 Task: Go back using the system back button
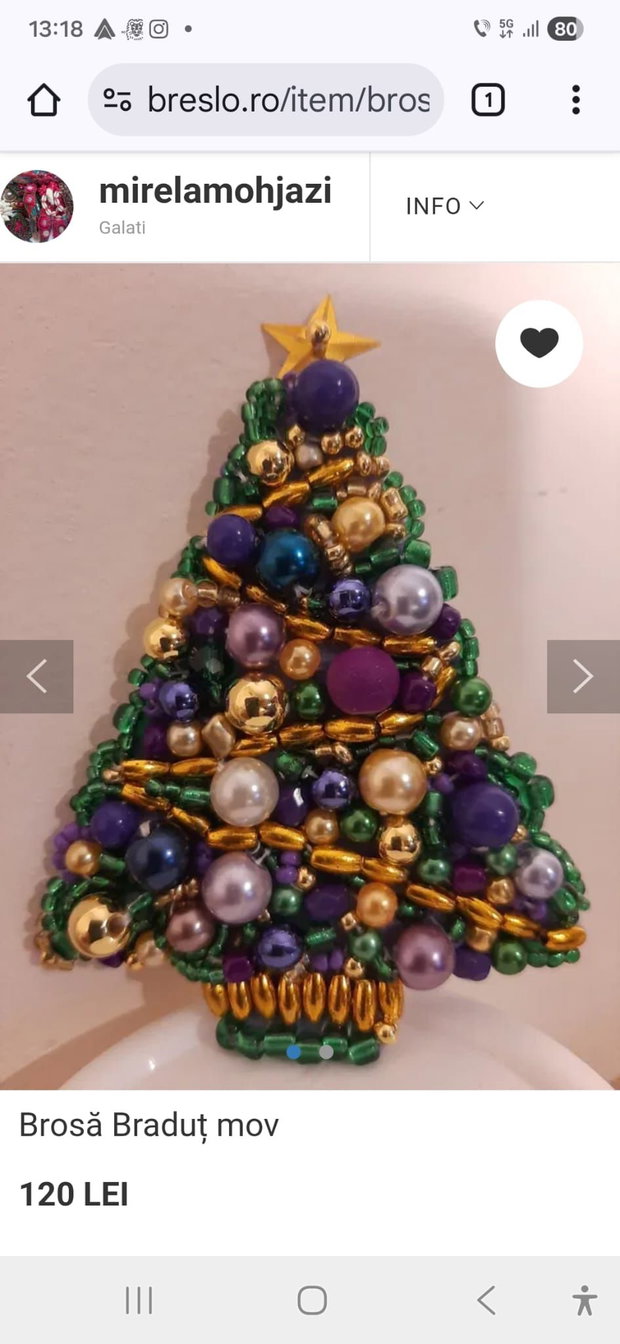486,1300
